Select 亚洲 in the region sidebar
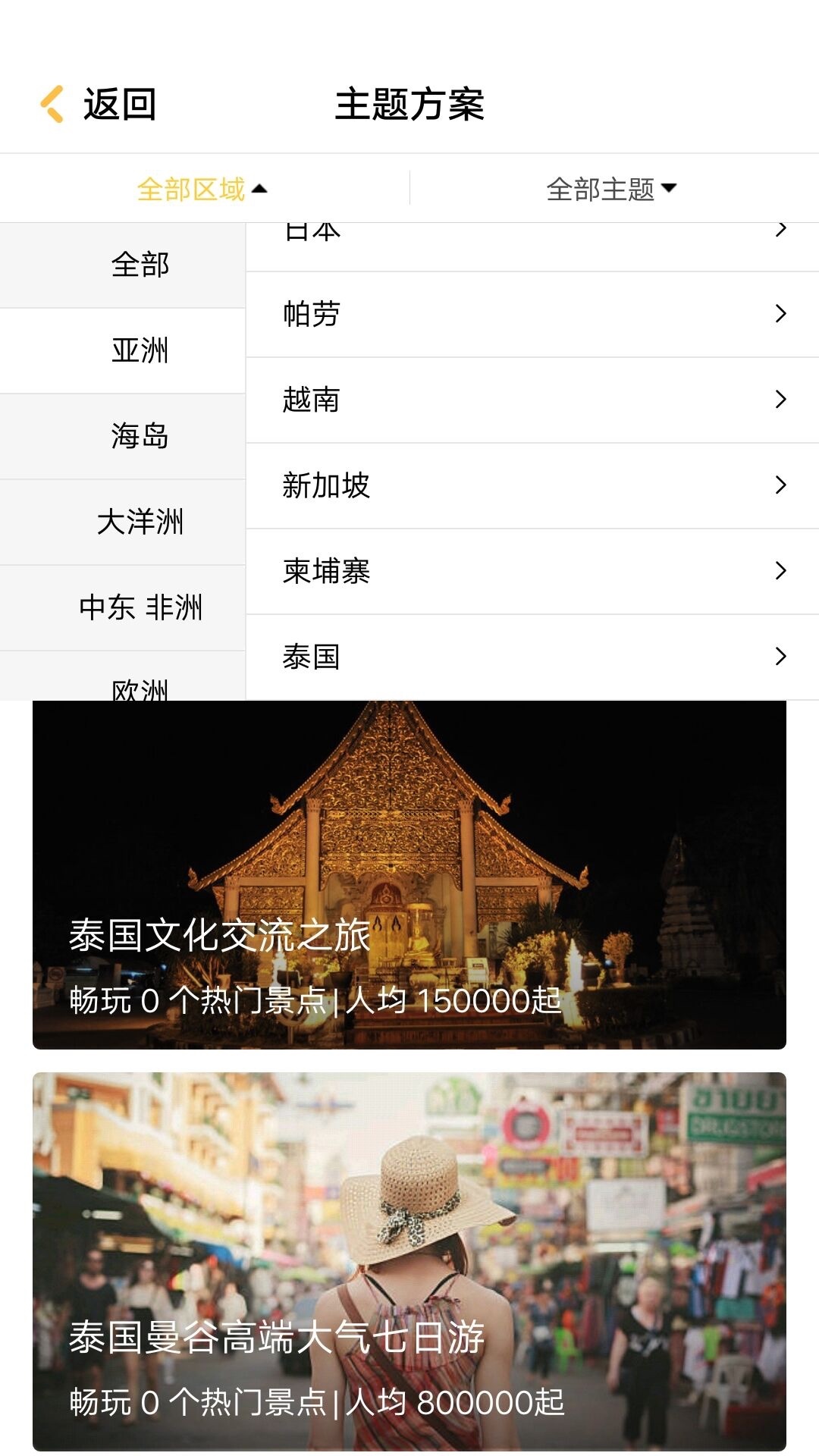Image resolution: width=819 pixels, height=1456 pixels. click(x=140, y=351)
